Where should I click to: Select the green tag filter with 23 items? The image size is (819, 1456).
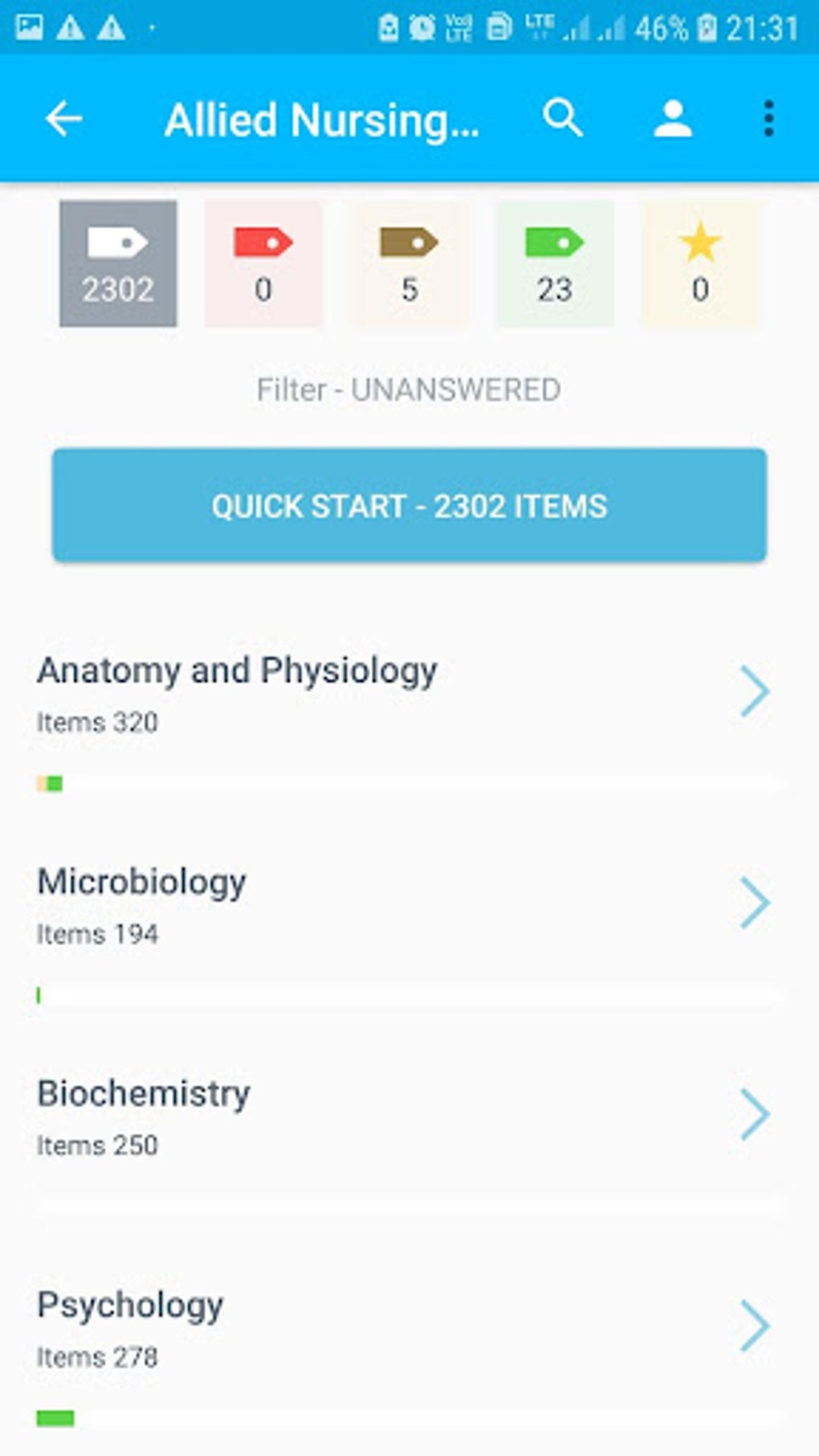556,262
